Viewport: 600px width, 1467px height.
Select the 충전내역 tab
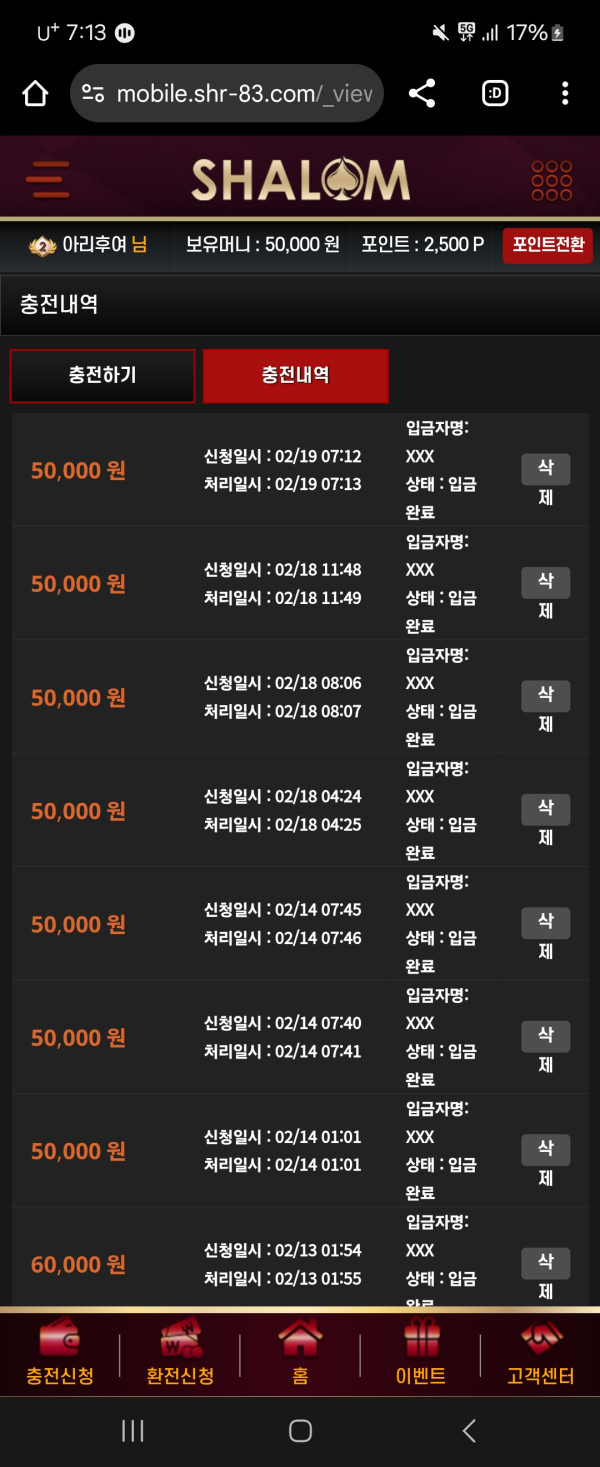(295, 376)
